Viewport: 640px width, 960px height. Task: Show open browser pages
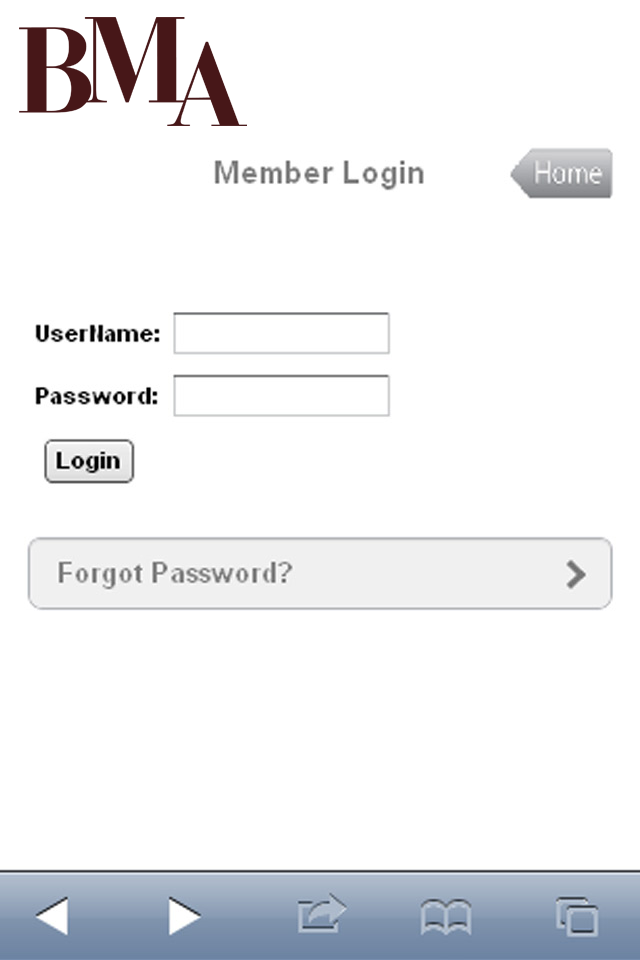tap(577, 916)
